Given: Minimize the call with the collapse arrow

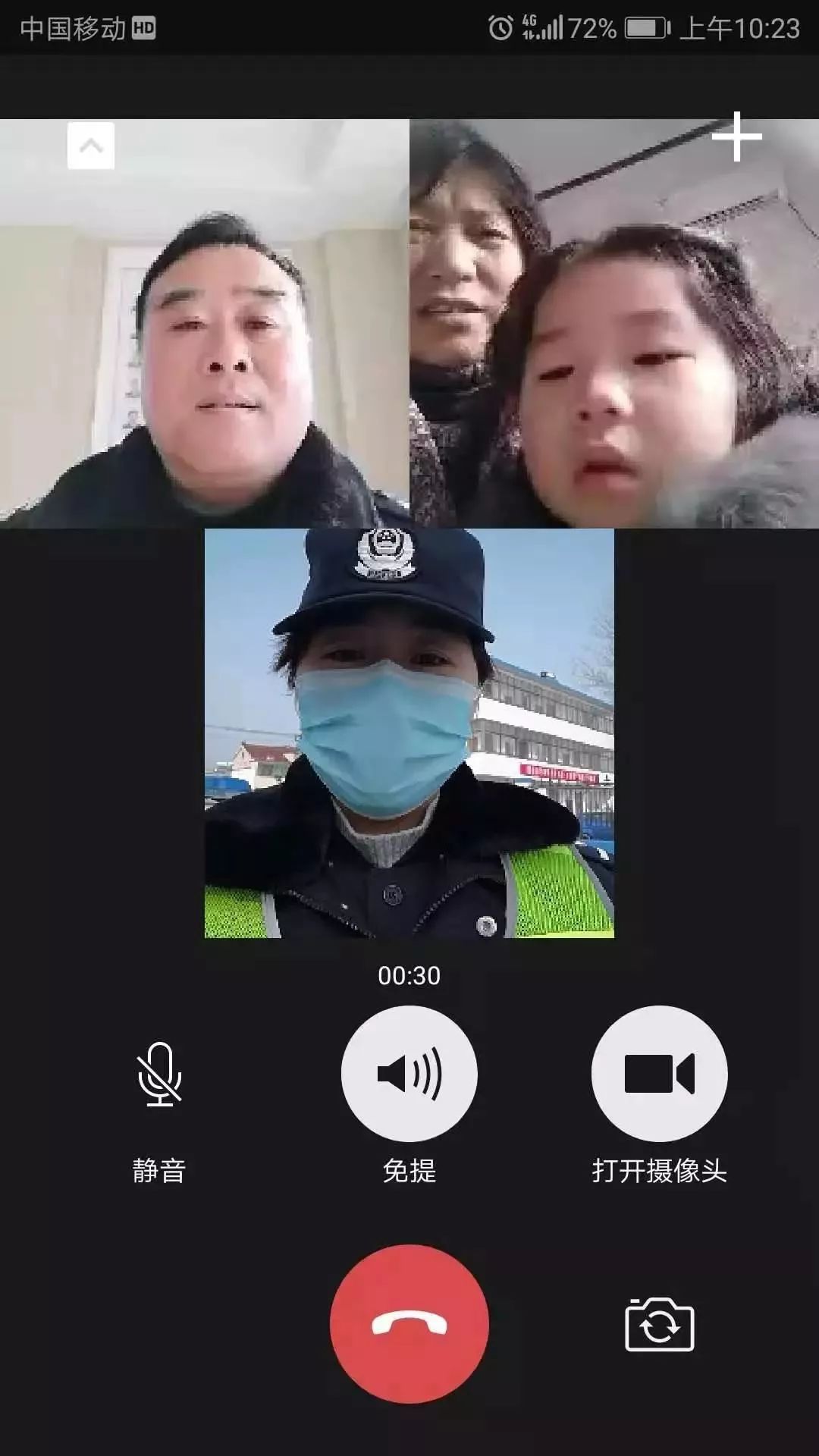Looking at the screenshot, I should pyautogui.click(x=91, y=145).
